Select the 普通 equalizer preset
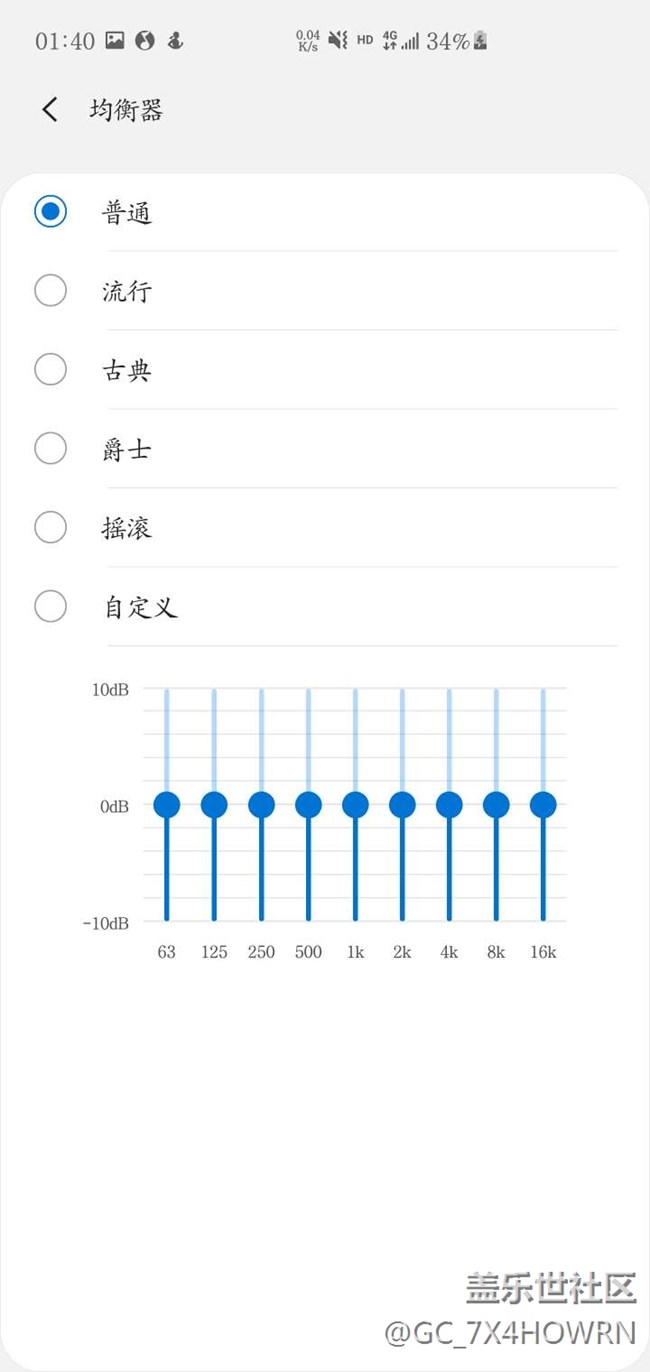The width and height of the screenshot is (650, 1372). pos(51,212)
